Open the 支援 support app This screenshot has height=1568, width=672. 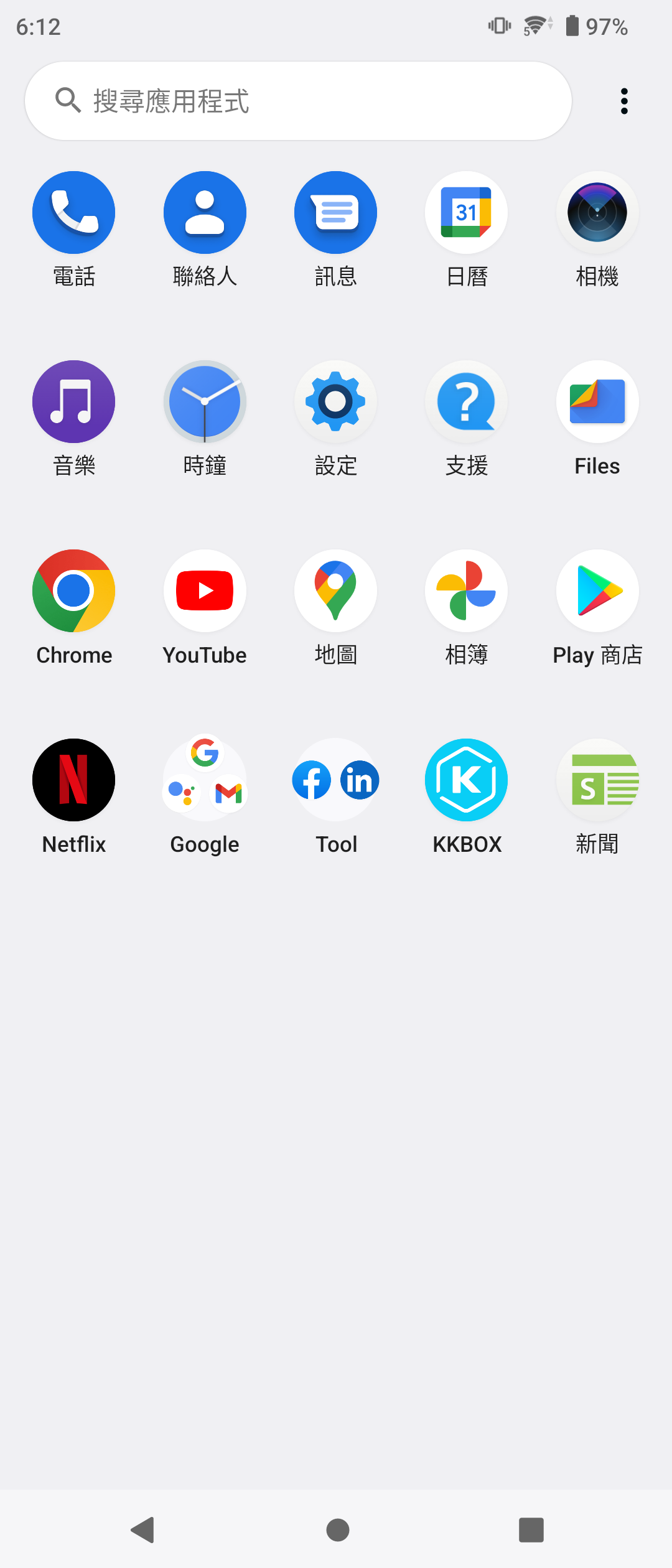click(x=466, y=401)
